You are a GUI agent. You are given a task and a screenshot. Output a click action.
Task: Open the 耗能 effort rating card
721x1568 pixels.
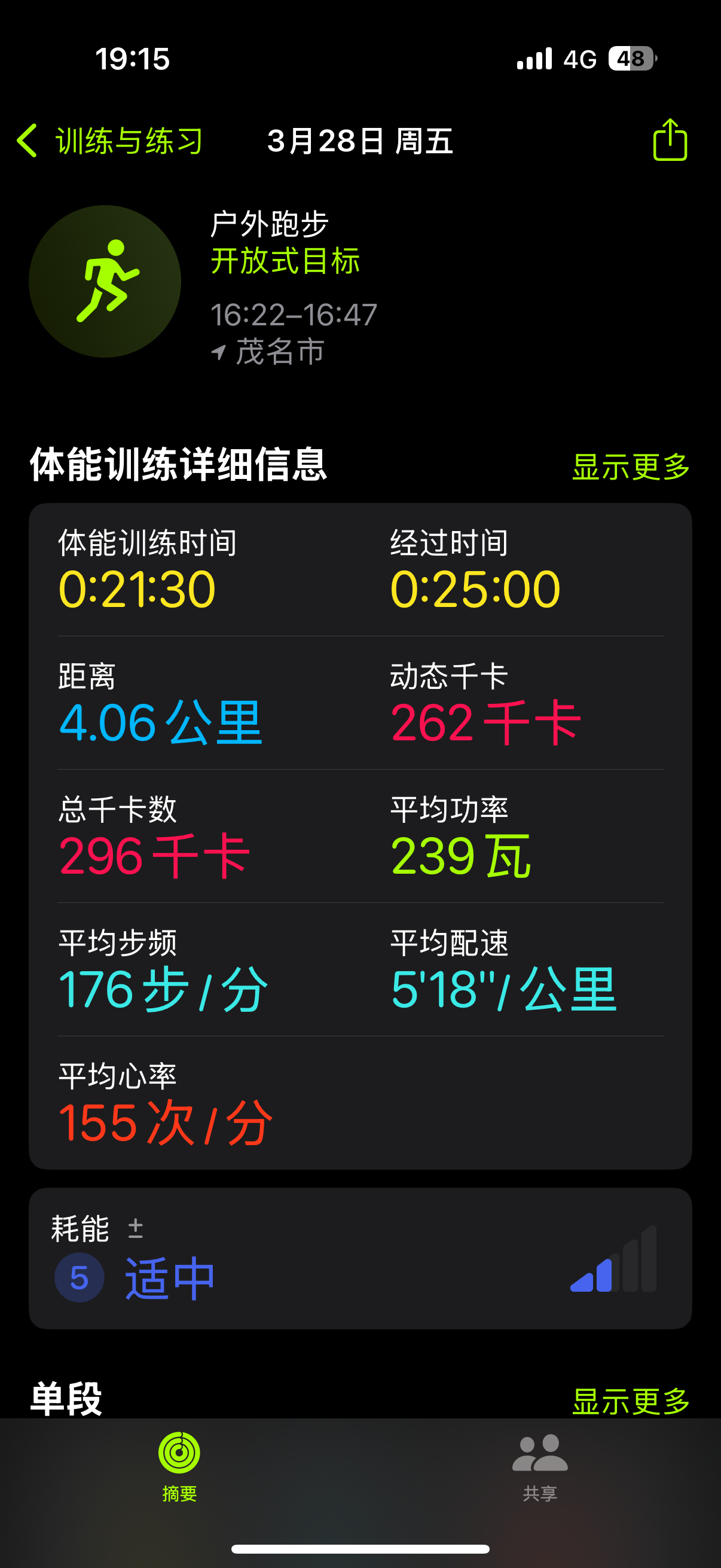360,1258
